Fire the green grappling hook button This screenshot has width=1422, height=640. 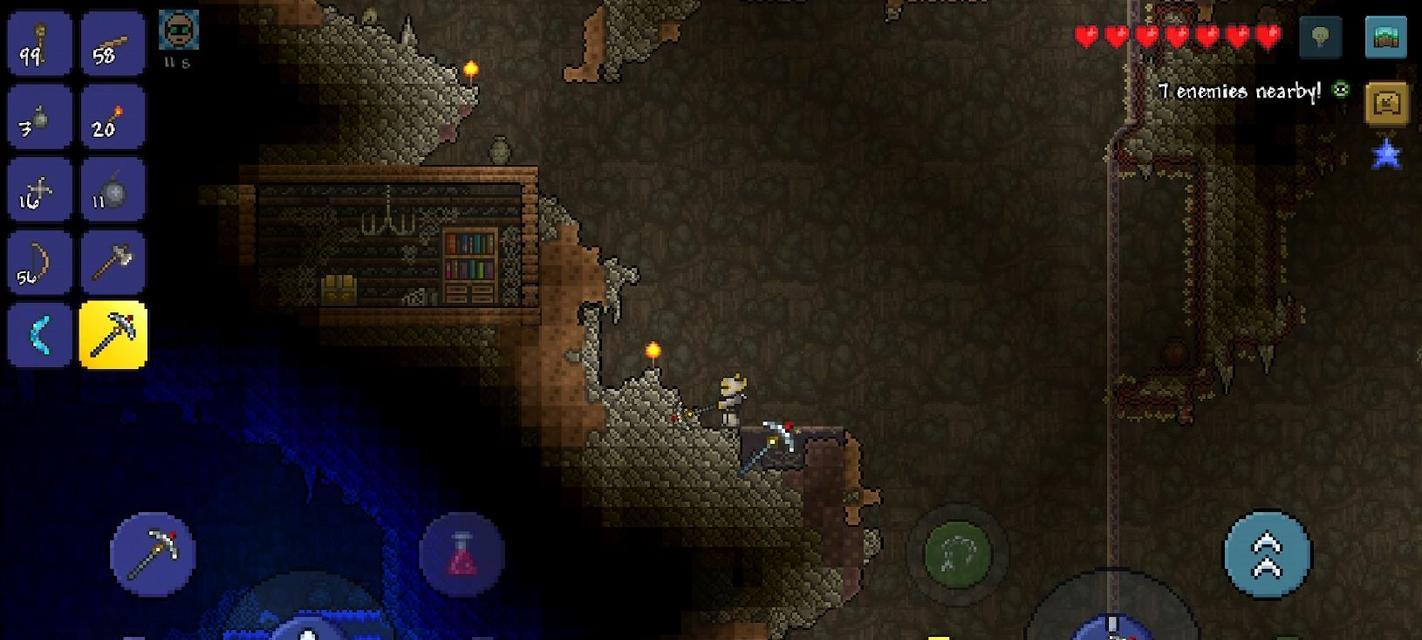click(x=957, y=554)
